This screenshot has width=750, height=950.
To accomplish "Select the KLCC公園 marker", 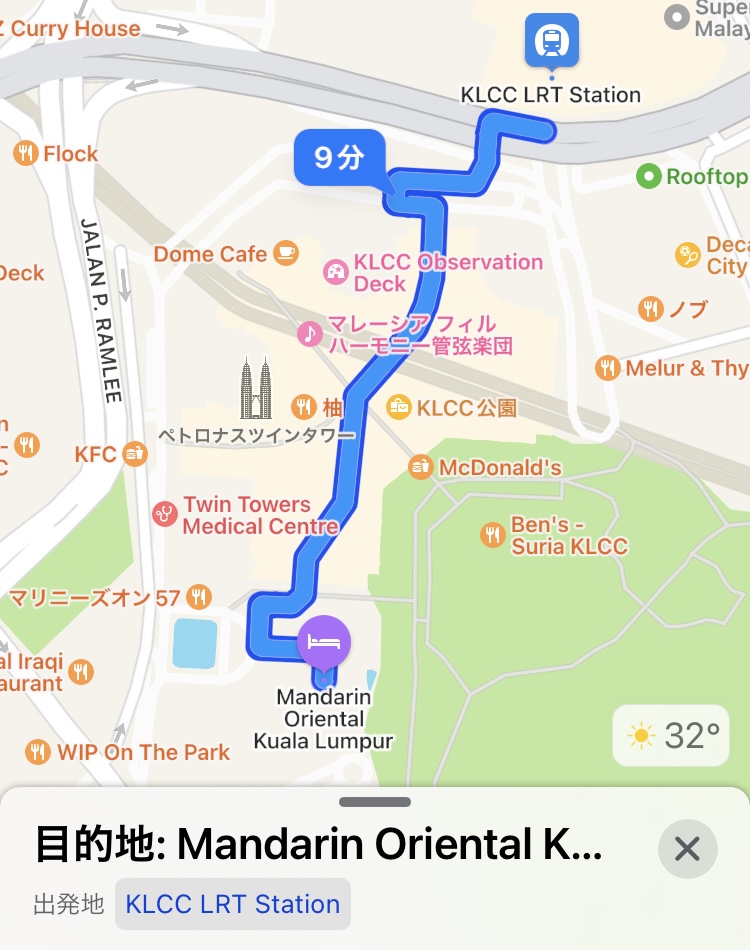I will [x=400, y=407].
